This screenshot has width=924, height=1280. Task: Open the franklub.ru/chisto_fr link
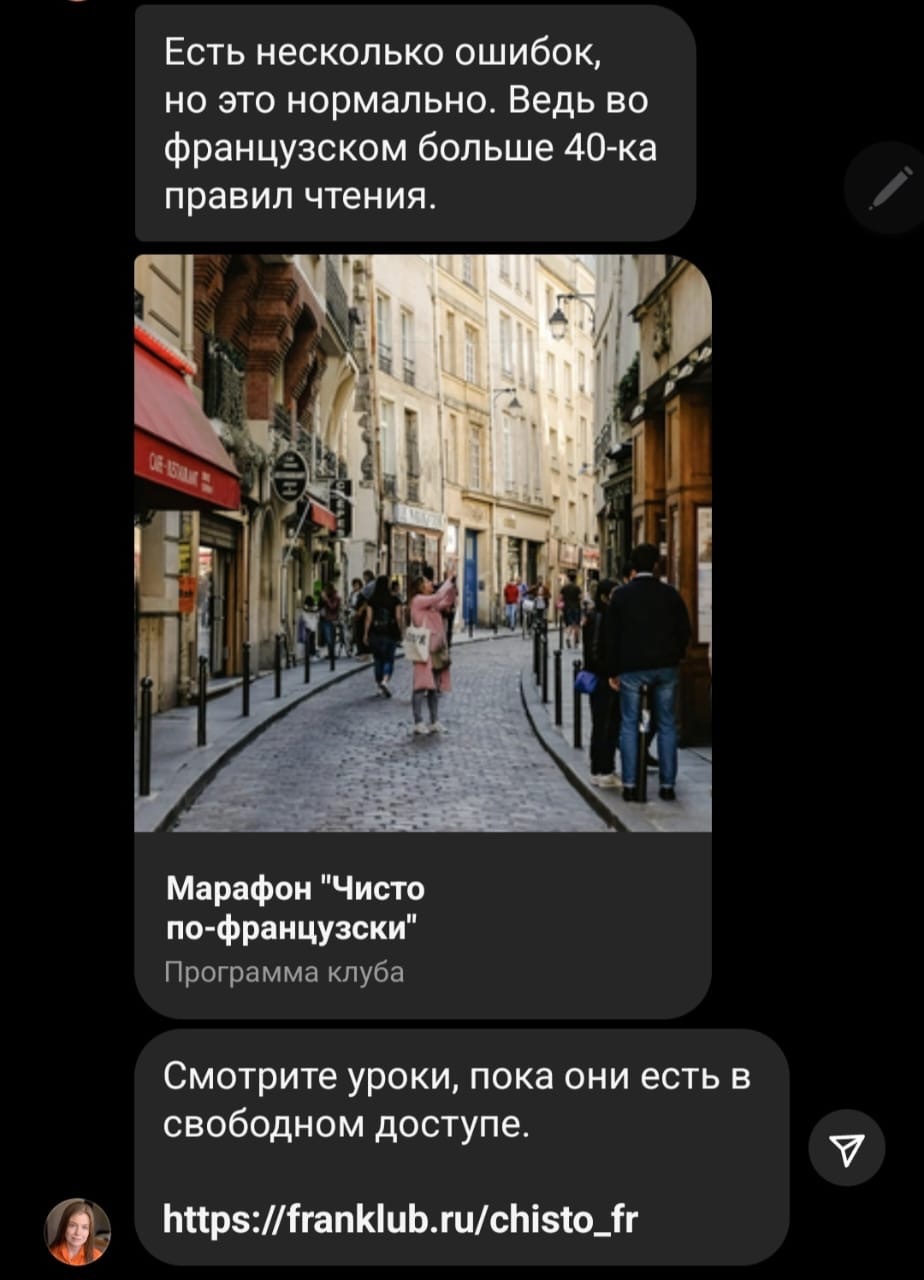point(400,1221)
